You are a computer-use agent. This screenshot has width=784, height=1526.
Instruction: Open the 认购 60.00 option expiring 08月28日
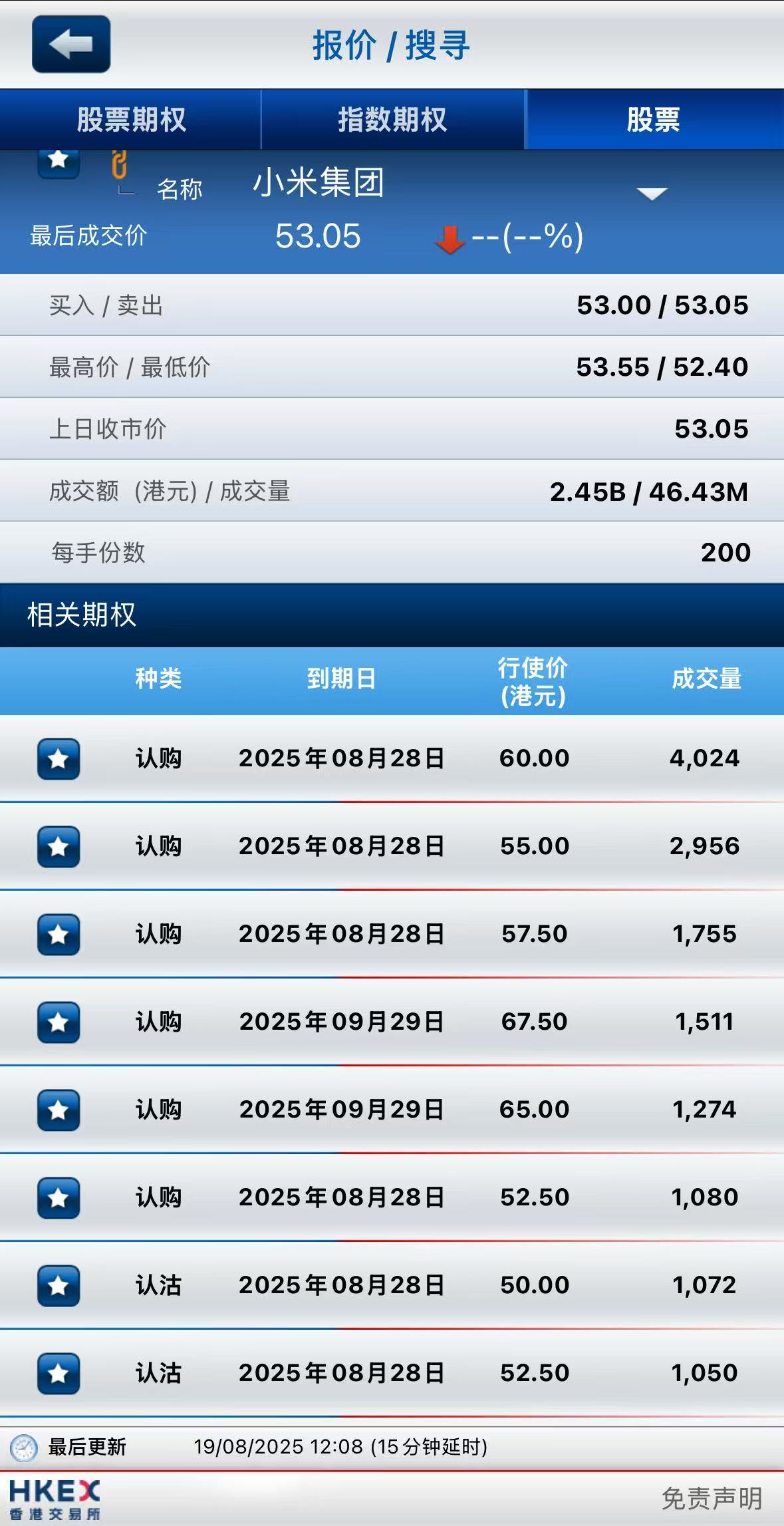pos(392,758)
